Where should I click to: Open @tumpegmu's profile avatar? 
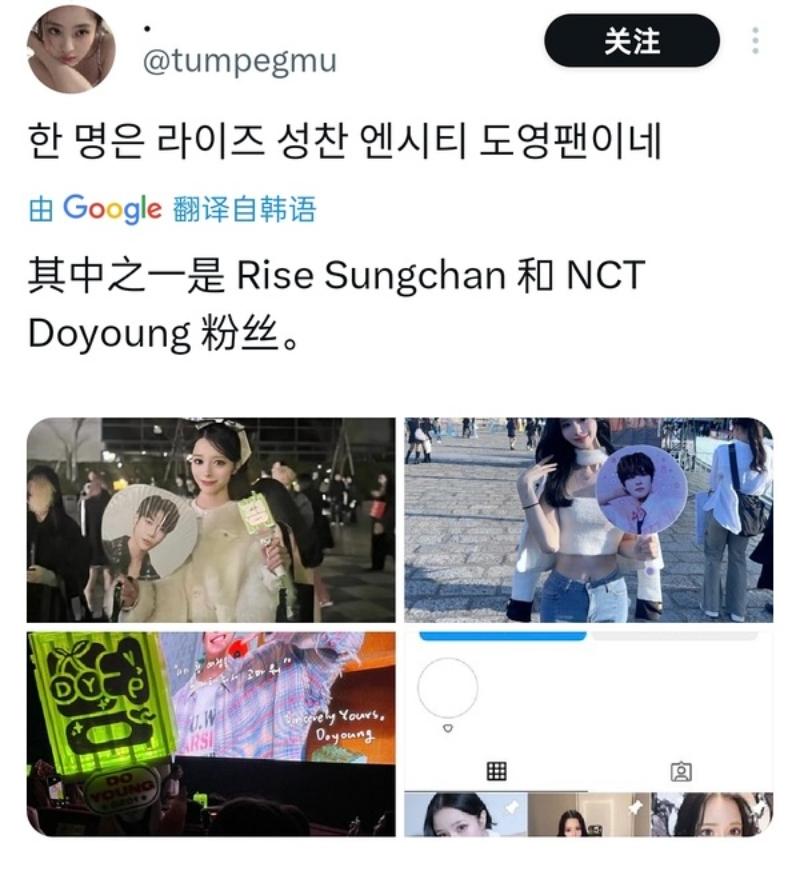[x=70, y=48]
